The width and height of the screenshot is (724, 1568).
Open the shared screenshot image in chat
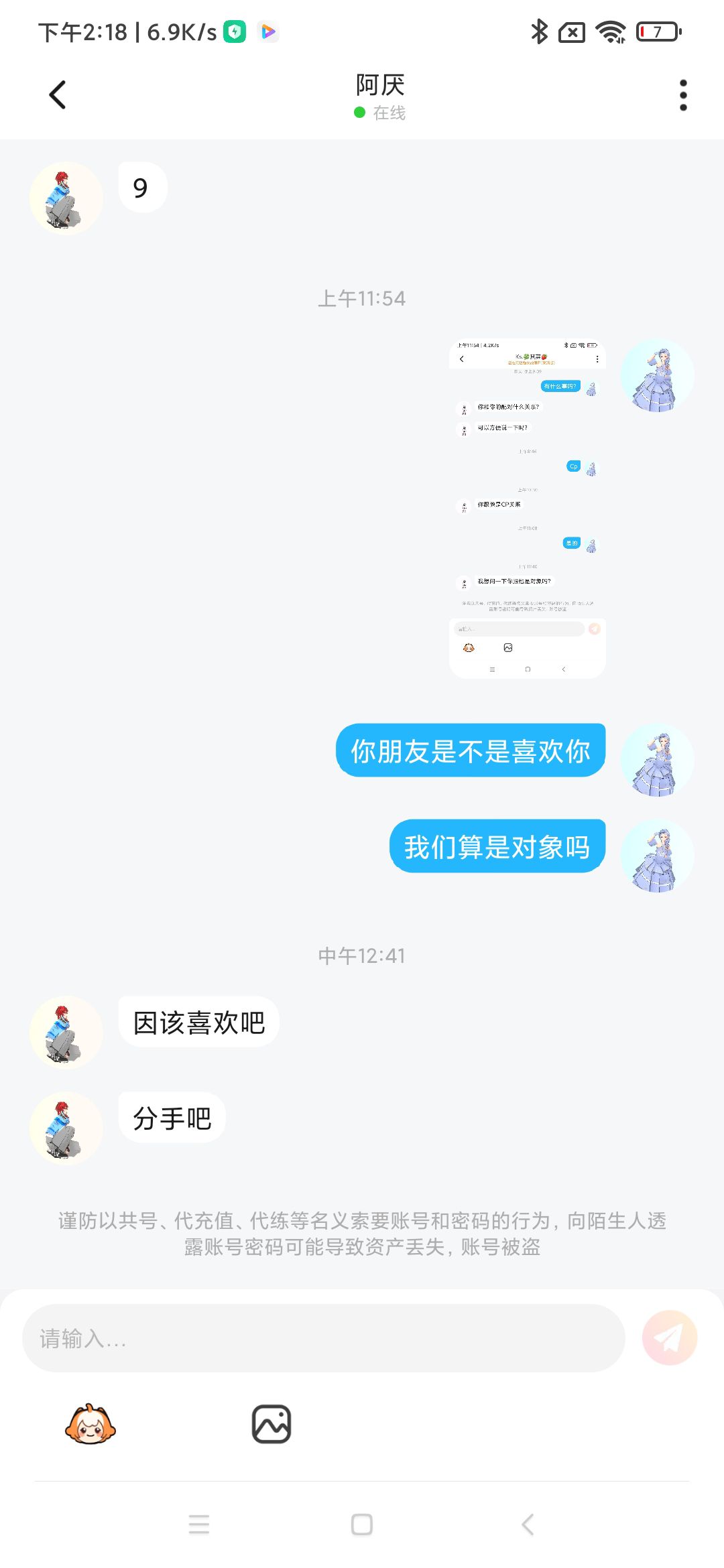pos(528,509)
